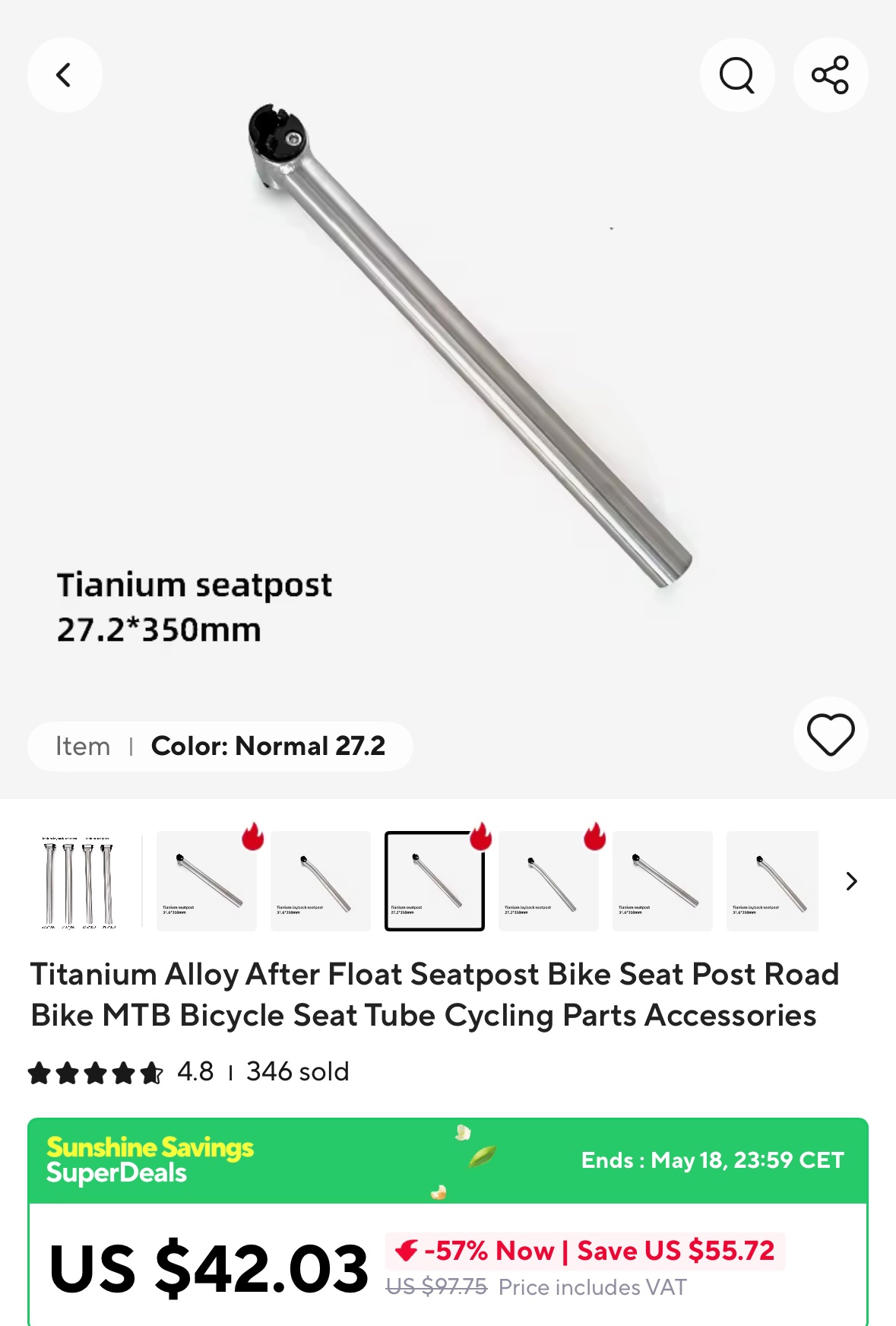Image resolution: width=896 pixels, height=1326 pixels.
Task: Go back to the previous page
Action: coord(65,75)
